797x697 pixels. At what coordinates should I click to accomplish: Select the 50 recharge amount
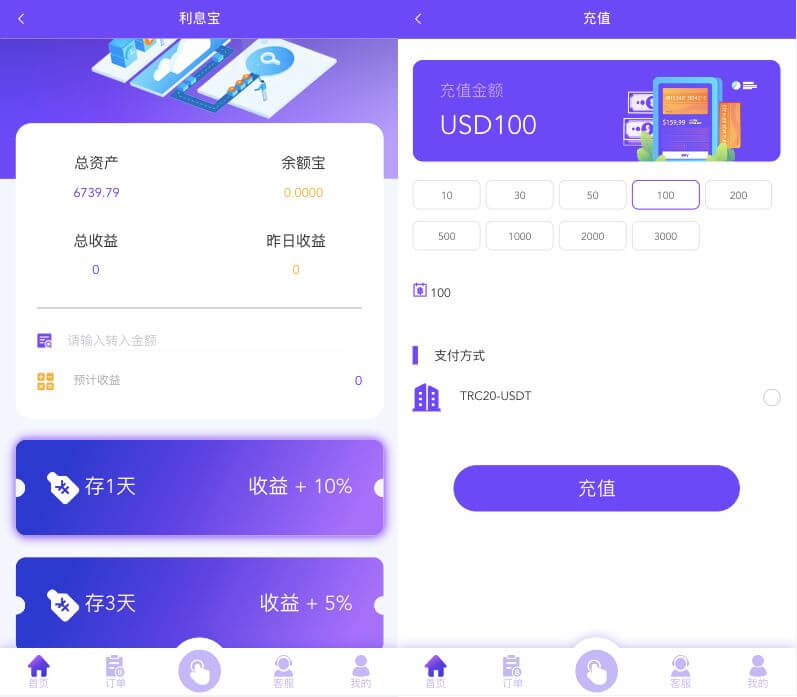pos(592,195)
